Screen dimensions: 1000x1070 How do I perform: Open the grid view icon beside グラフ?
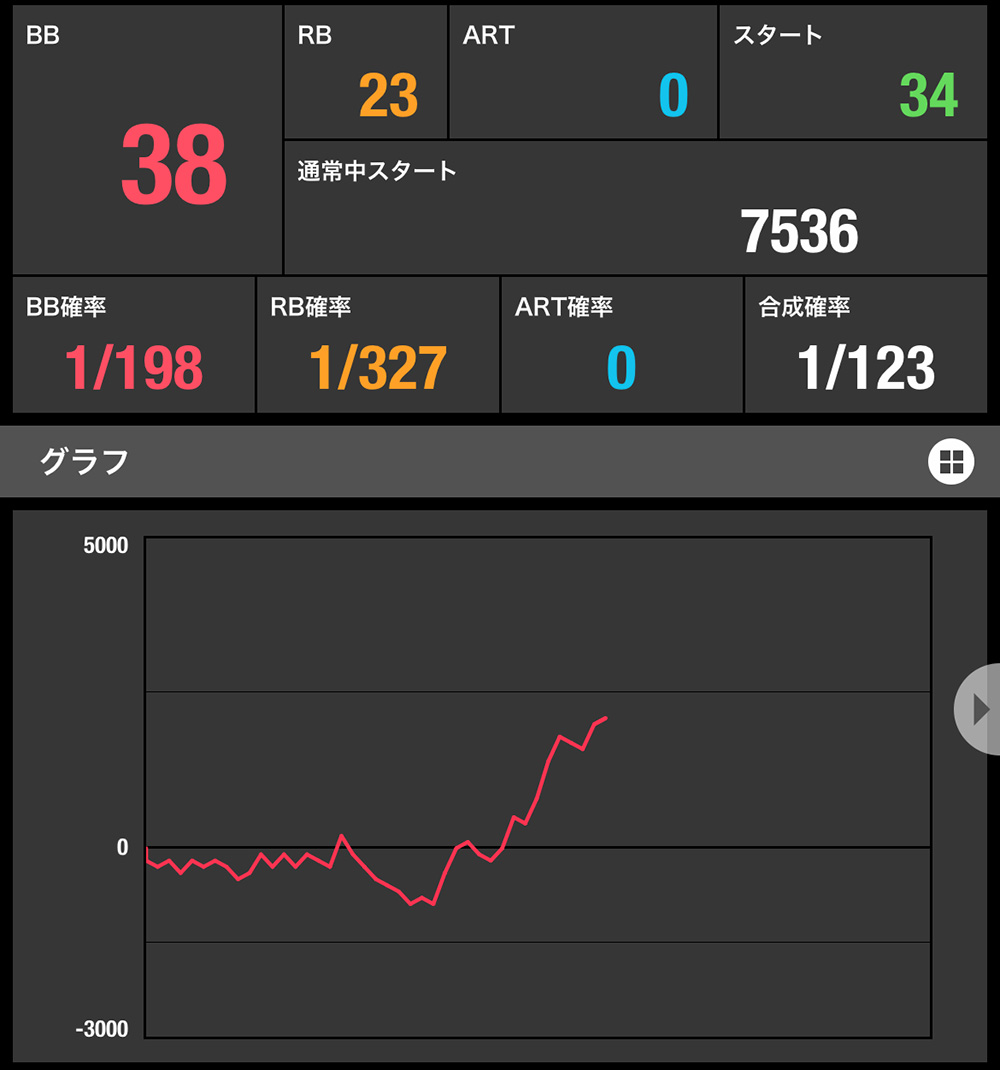951,461
